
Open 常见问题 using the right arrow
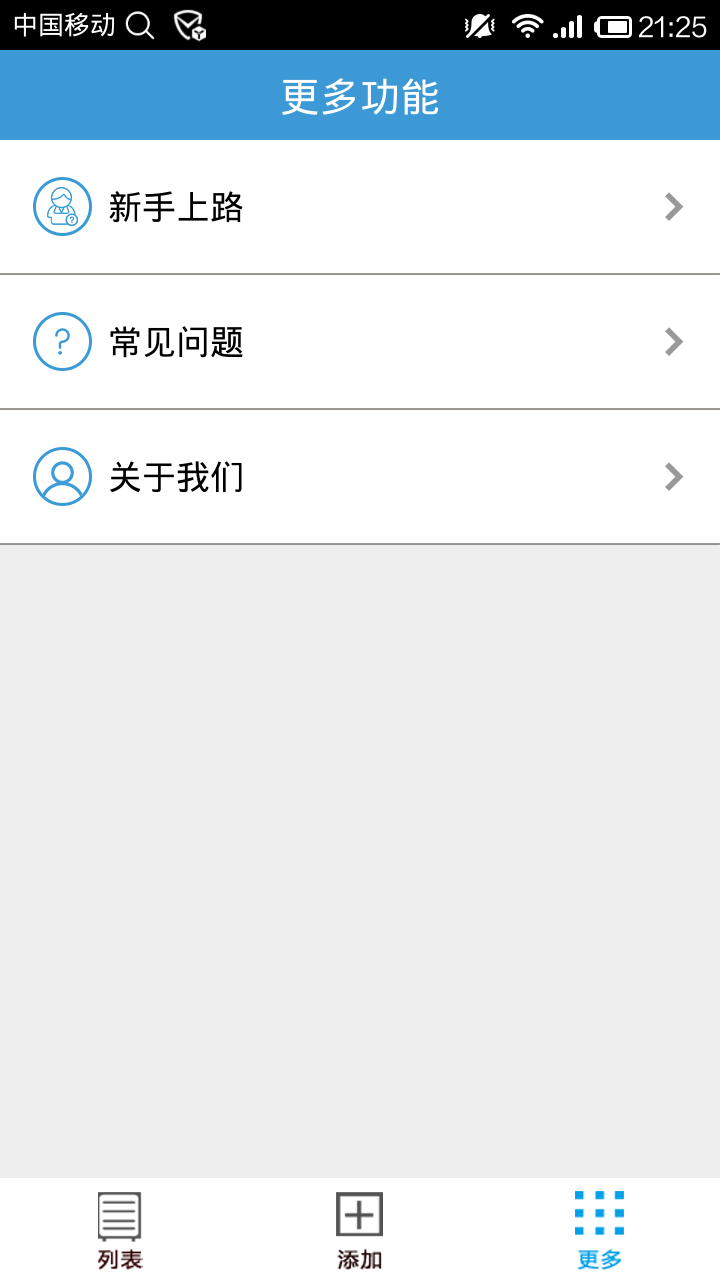point(673,341)
